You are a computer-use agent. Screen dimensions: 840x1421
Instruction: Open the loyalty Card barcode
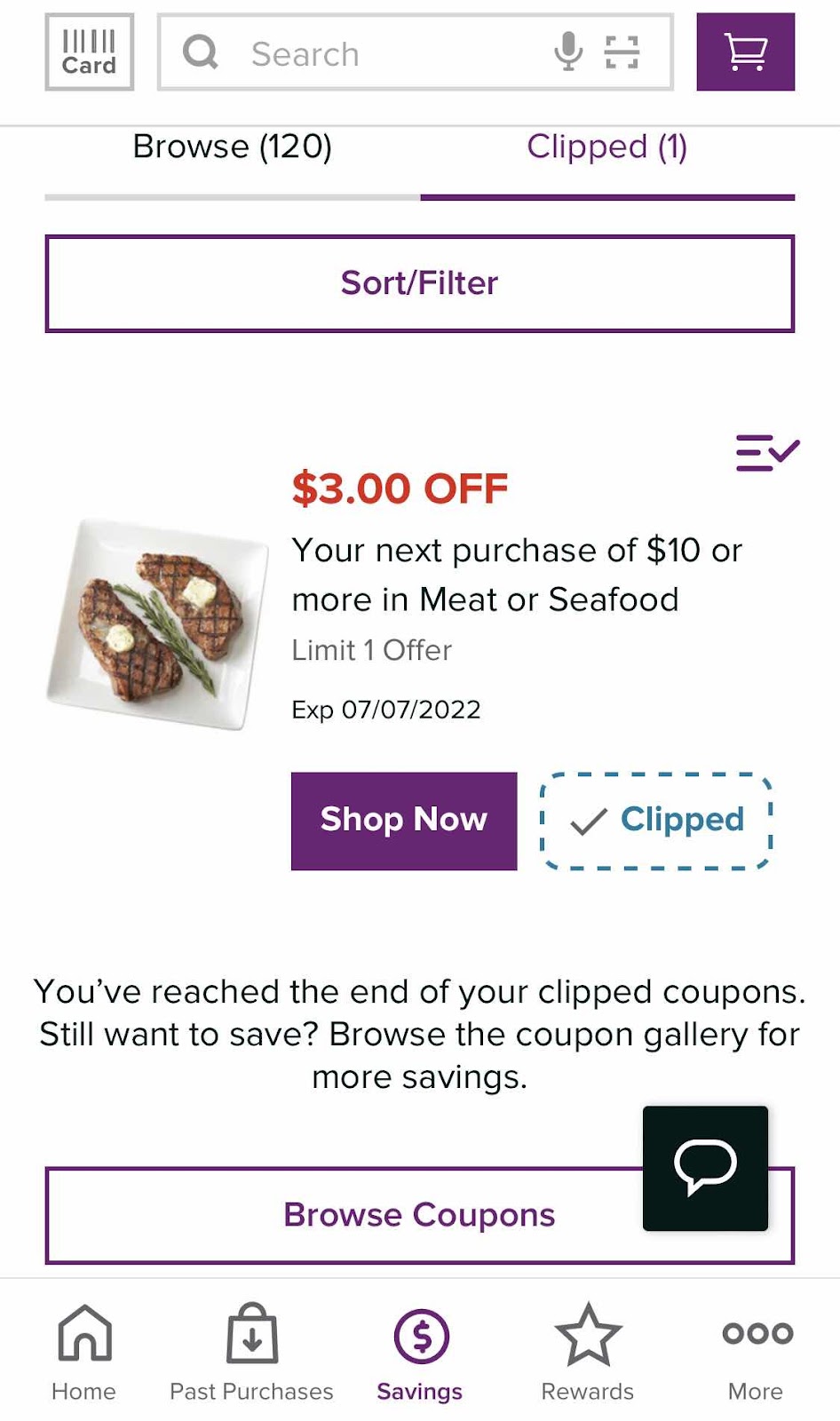point(89,52)
